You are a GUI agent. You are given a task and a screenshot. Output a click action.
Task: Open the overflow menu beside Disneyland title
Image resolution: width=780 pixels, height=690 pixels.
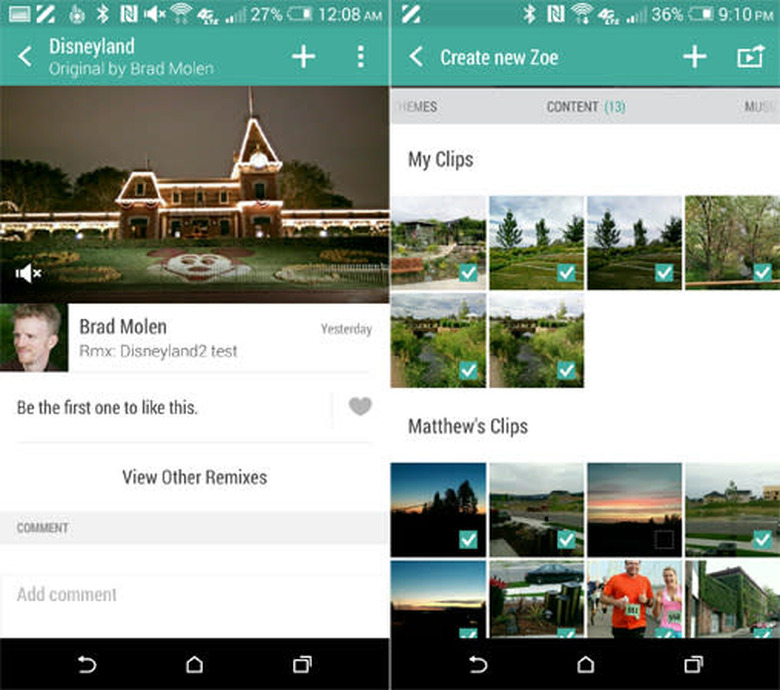point(361,57)
